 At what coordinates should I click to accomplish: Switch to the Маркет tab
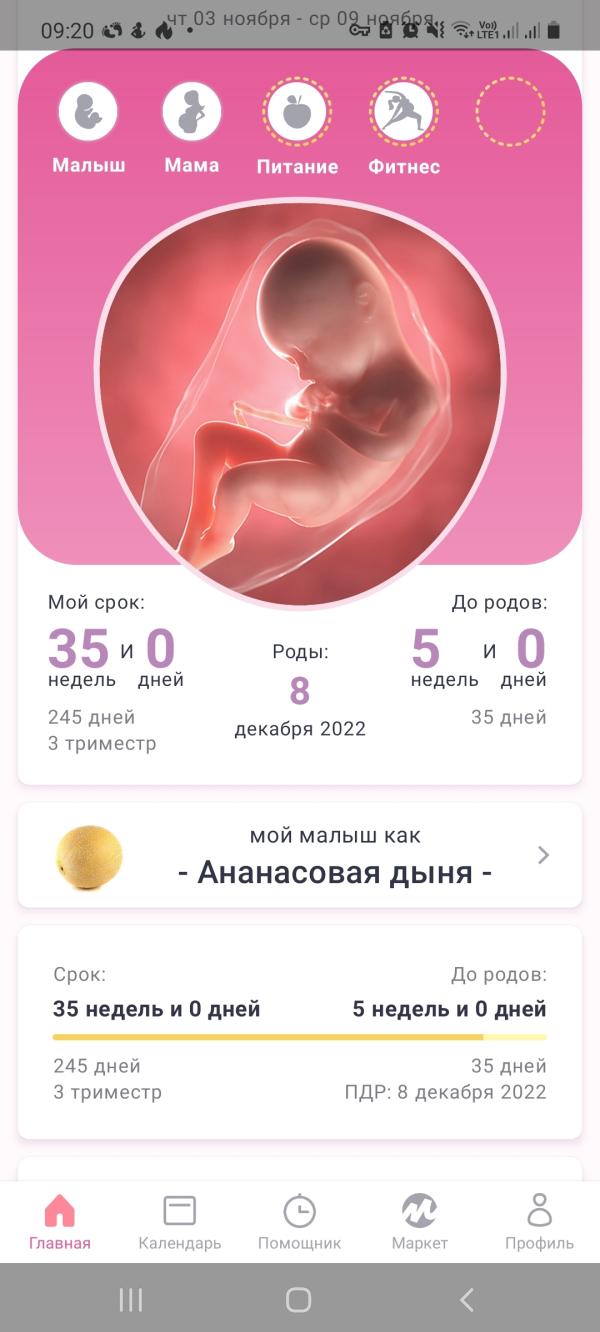420,1222
